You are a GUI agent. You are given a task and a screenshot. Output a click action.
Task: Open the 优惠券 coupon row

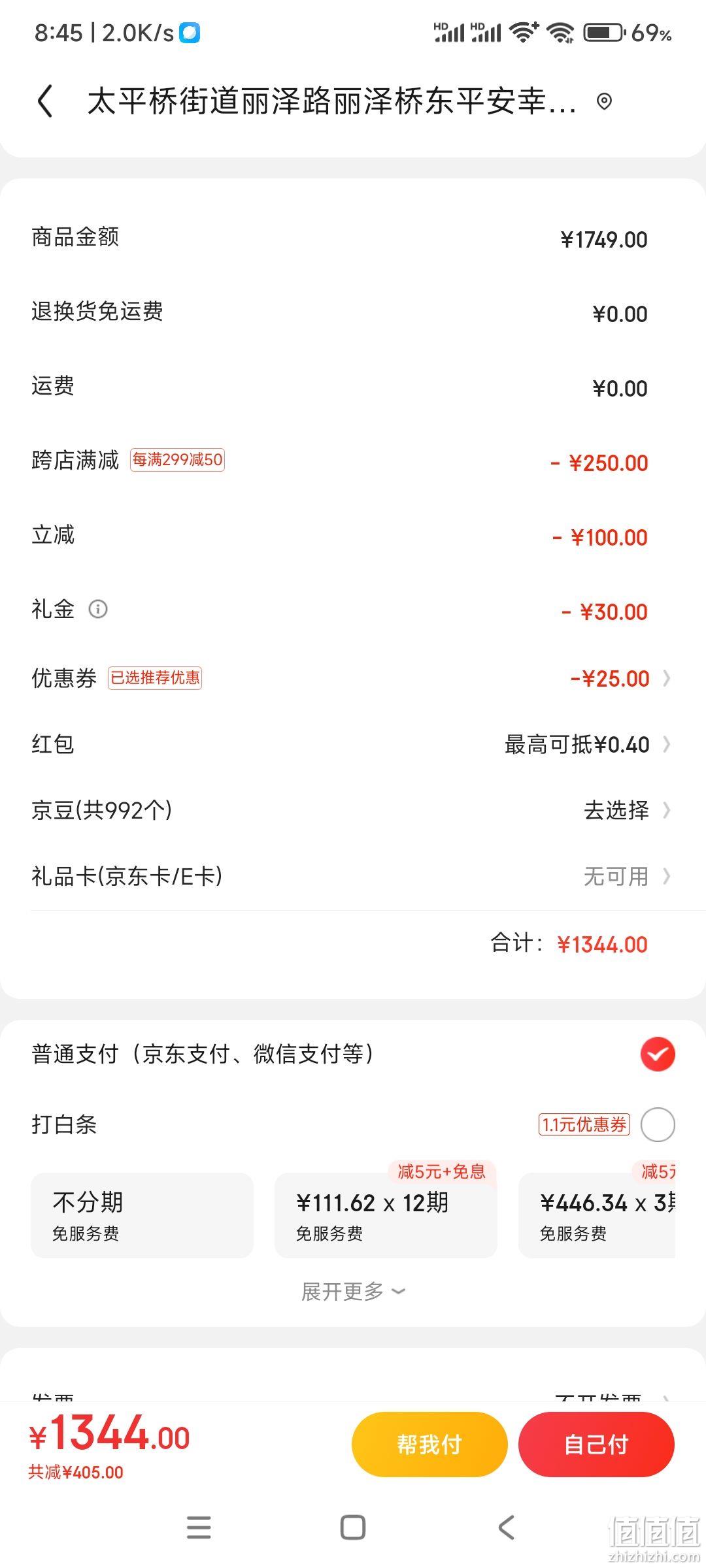pos(353,678)
